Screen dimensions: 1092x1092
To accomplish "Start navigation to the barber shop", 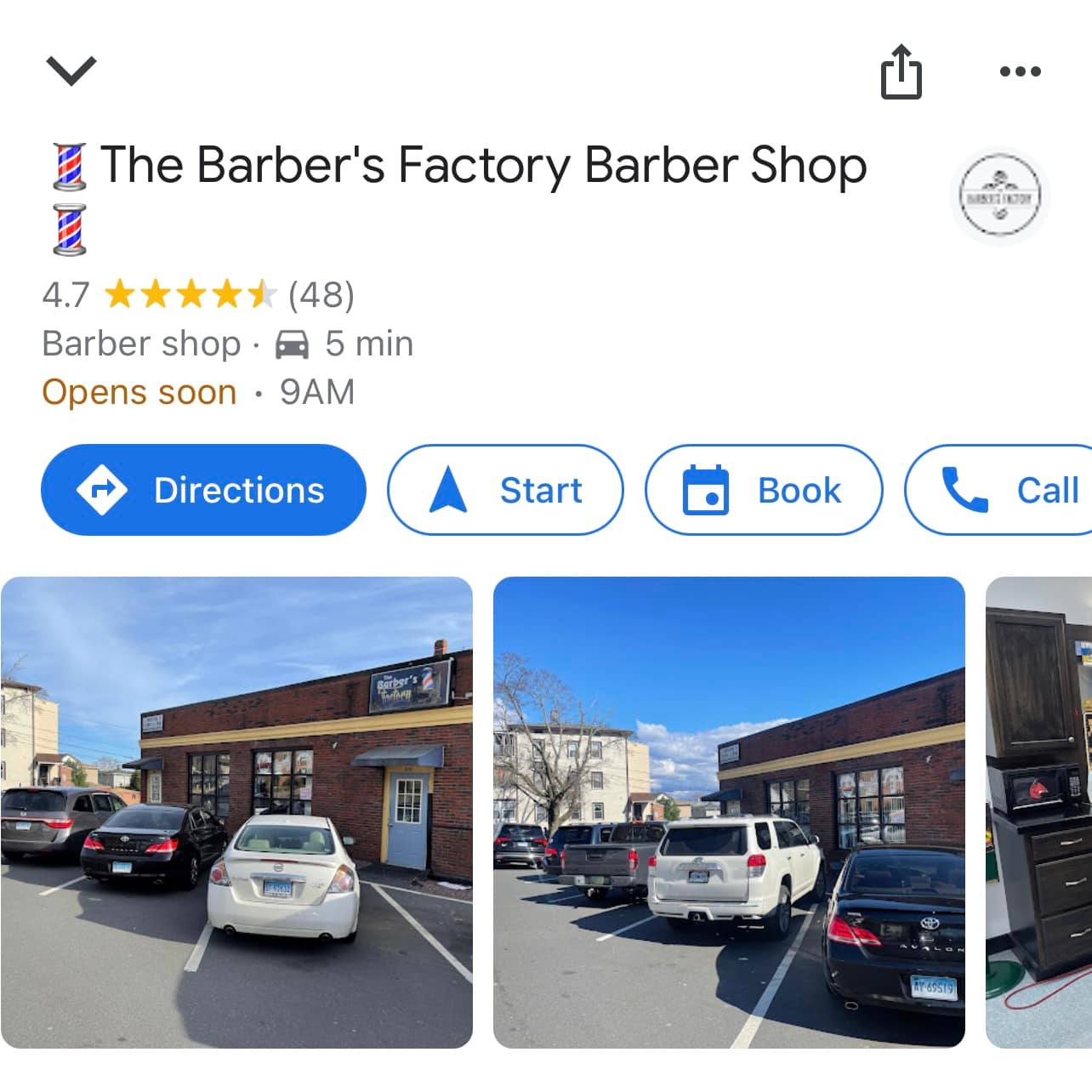I will [x=505, y=490].
